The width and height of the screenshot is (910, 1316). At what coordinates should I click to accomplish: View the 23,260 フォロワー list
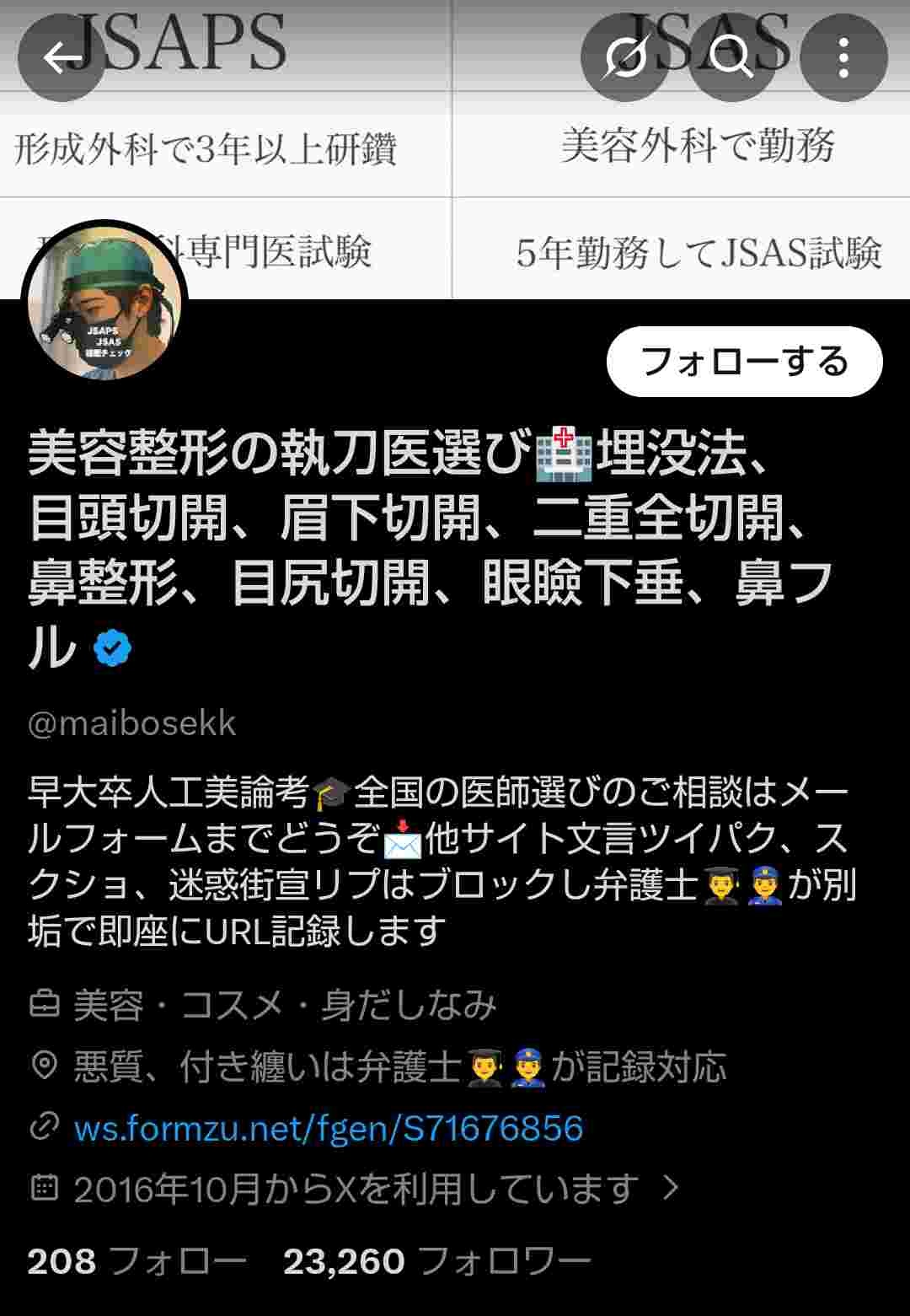click(436, 1261)
